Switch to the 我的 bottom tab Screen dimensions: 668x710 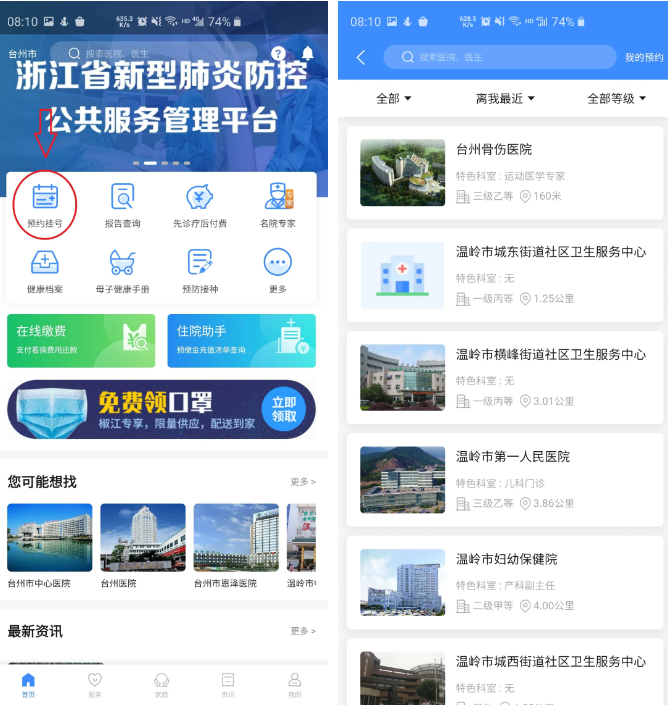tap(294, 684)
